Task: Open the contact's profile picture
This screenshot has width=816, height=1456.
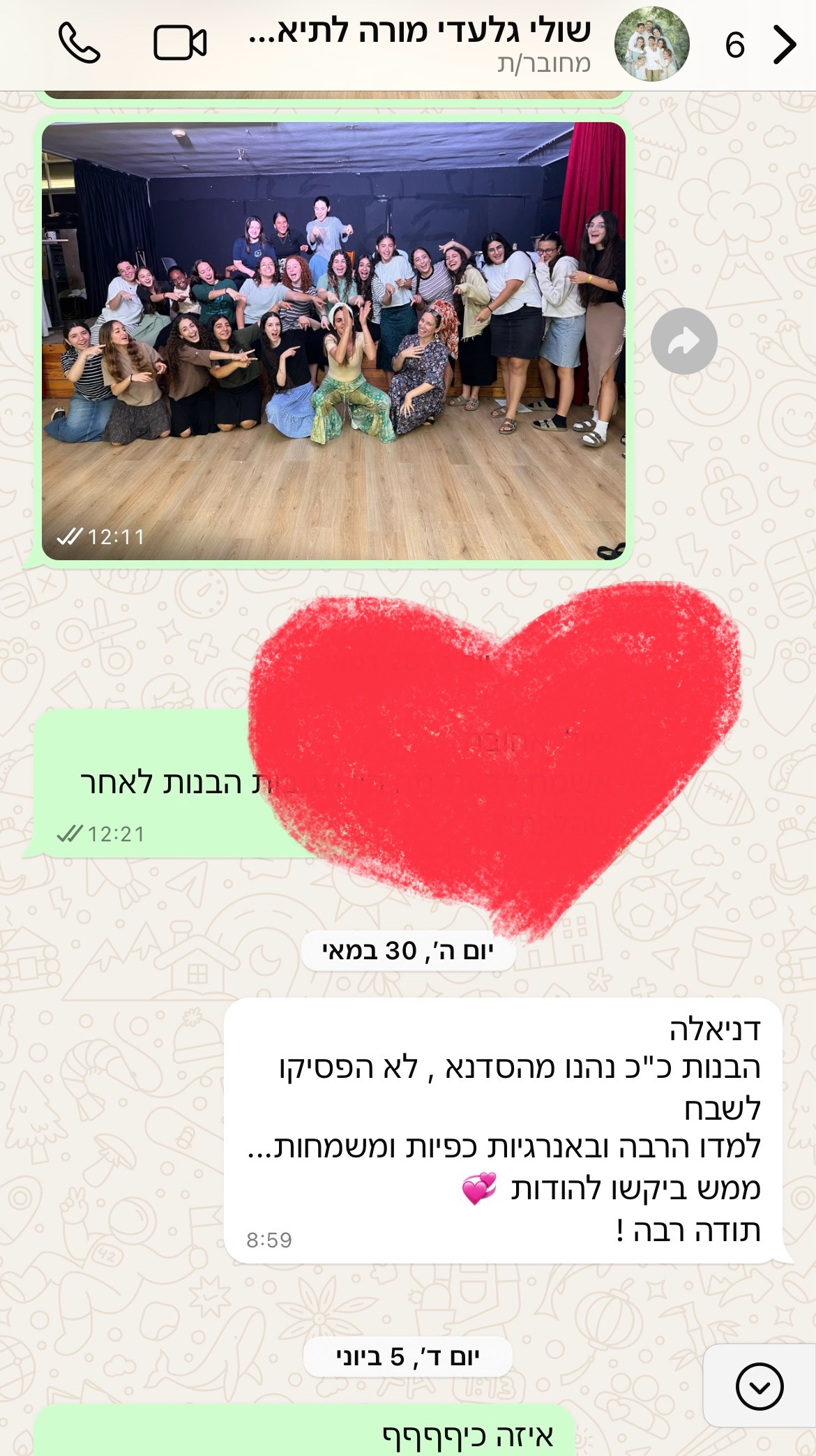Action: point(651,45)
